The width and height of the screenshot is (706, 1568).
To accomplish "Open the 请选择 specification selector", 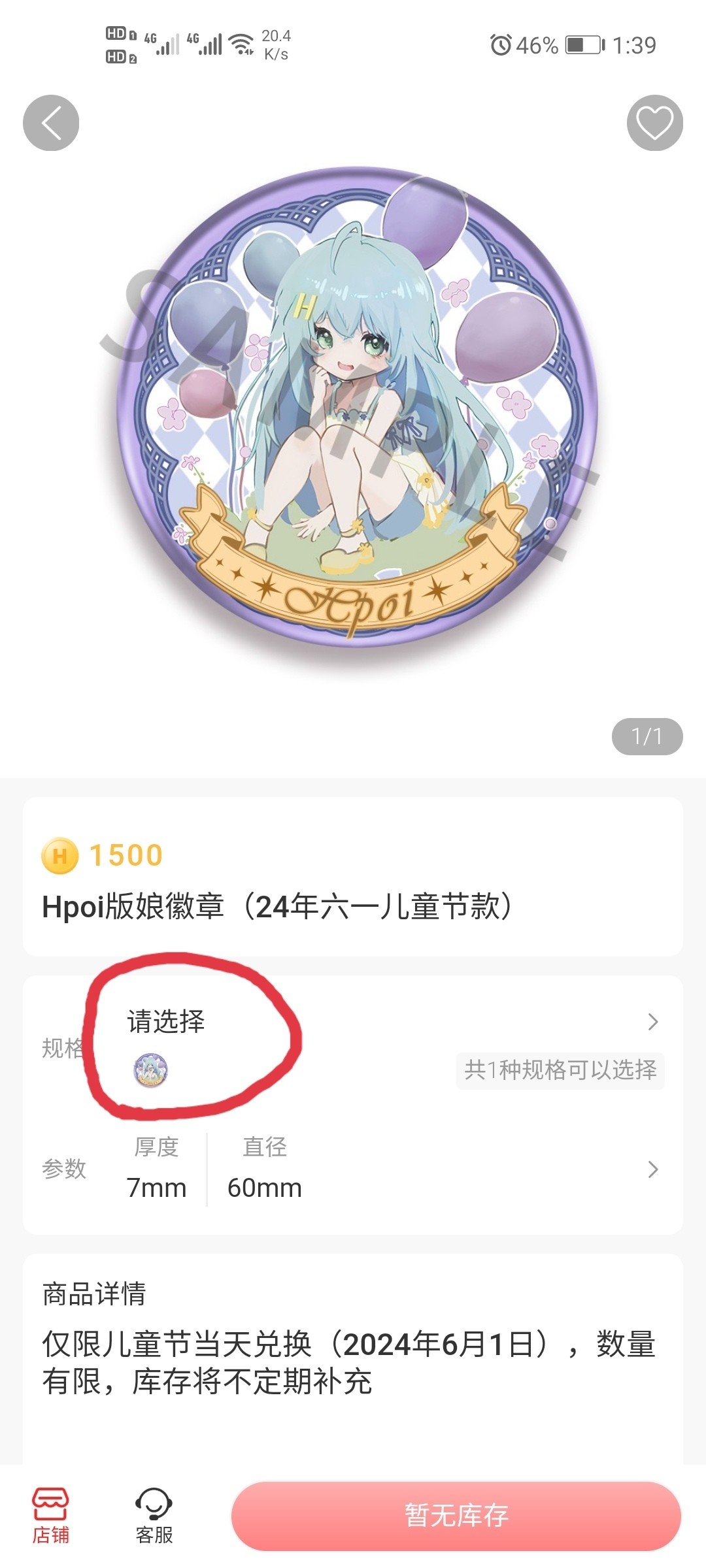I will [166, 1021].
